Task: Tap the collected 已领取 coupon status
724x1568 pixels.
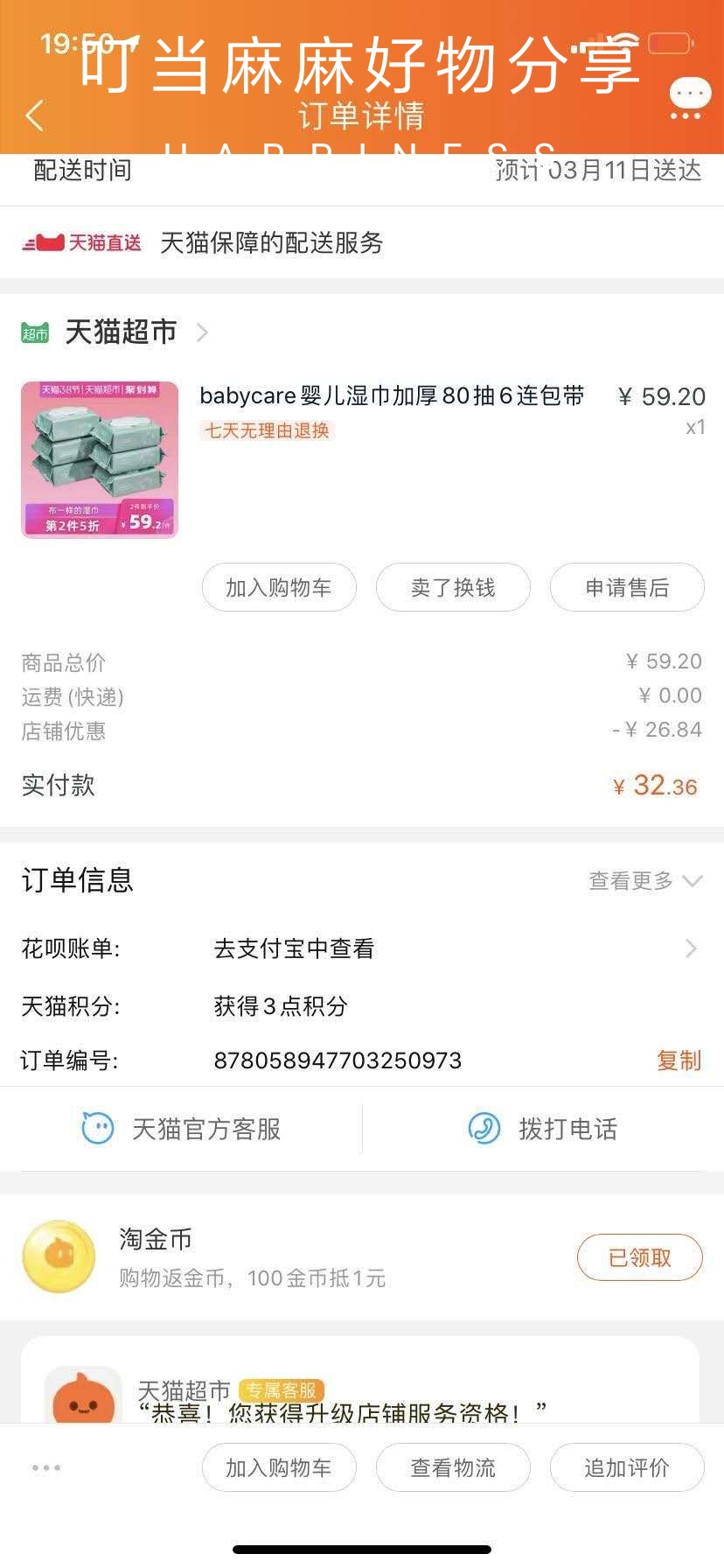Action: (639, 1256)
